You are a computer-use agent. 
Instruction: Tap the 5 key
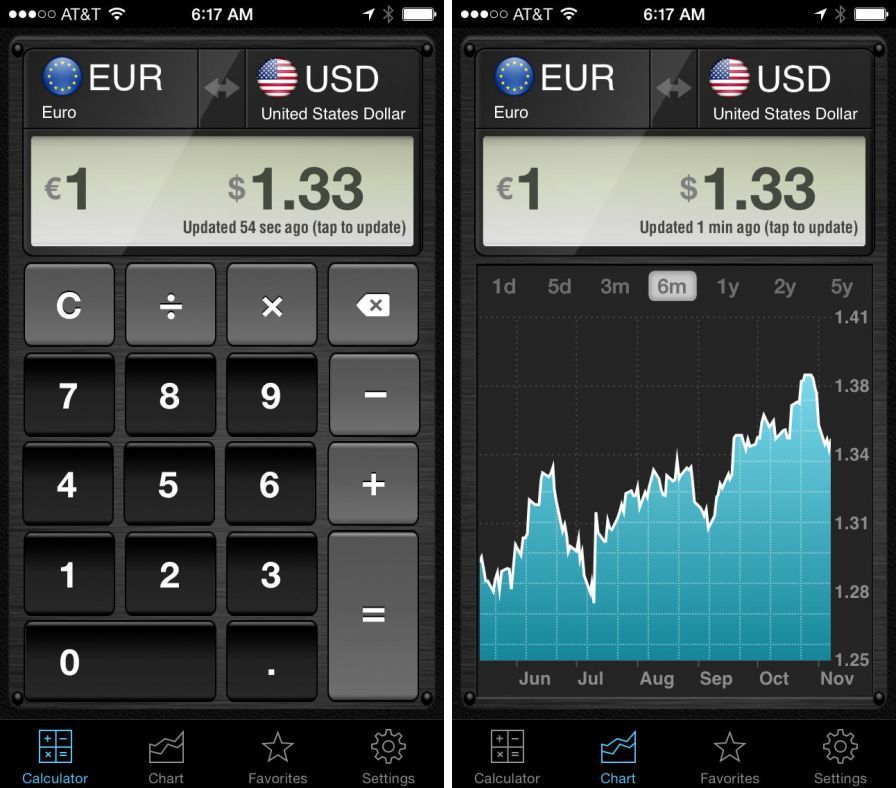(x=169, y=485)
